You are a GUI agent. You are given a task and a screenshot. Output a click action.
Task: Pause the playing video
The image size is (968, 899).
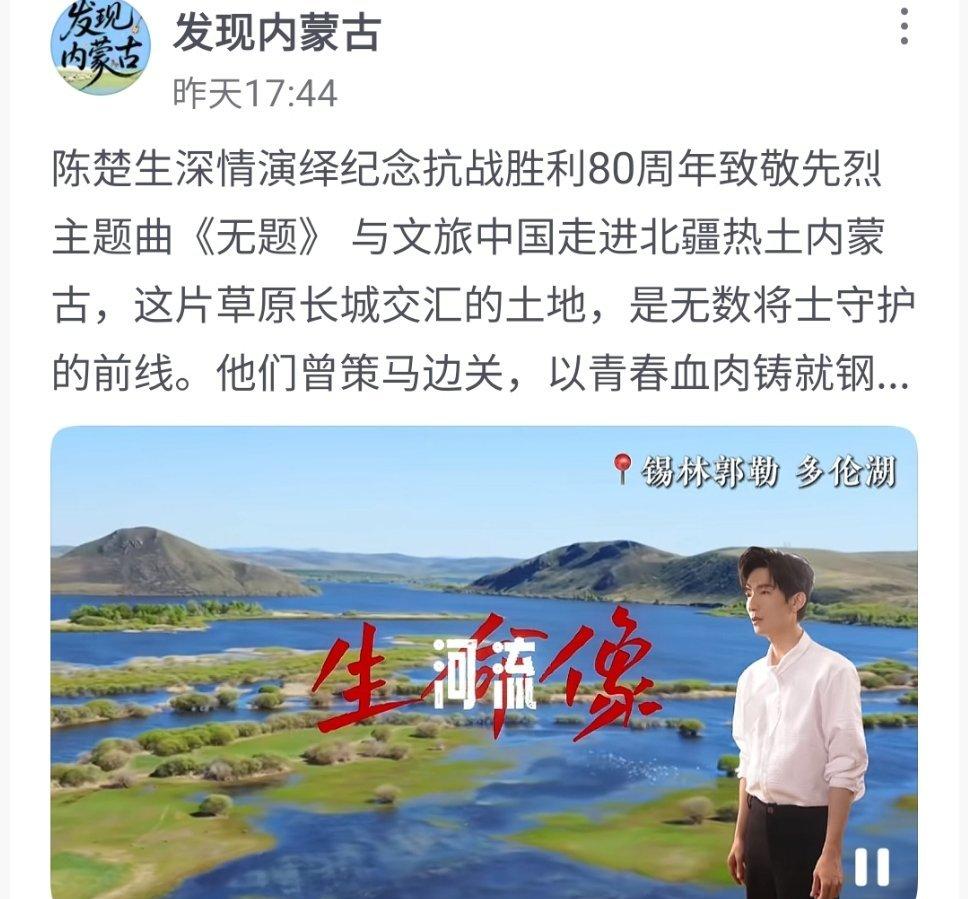[871, 866]
